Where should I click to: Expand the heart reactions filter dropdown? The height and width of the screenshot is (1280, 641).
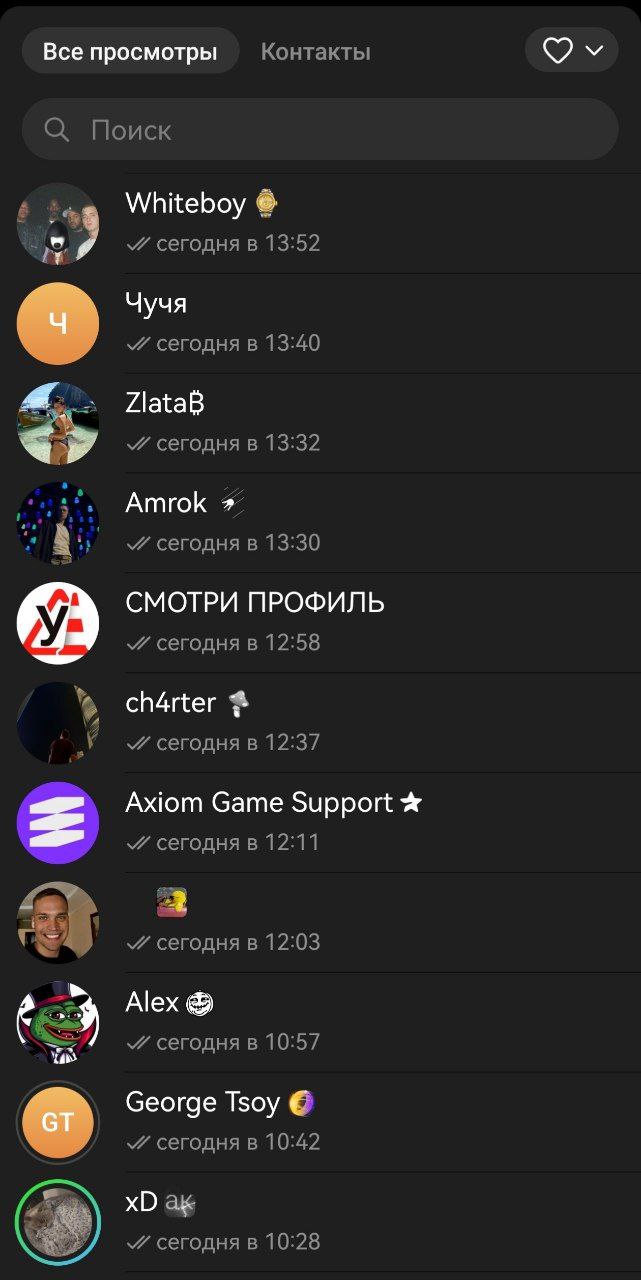click(x=572, y=50)
